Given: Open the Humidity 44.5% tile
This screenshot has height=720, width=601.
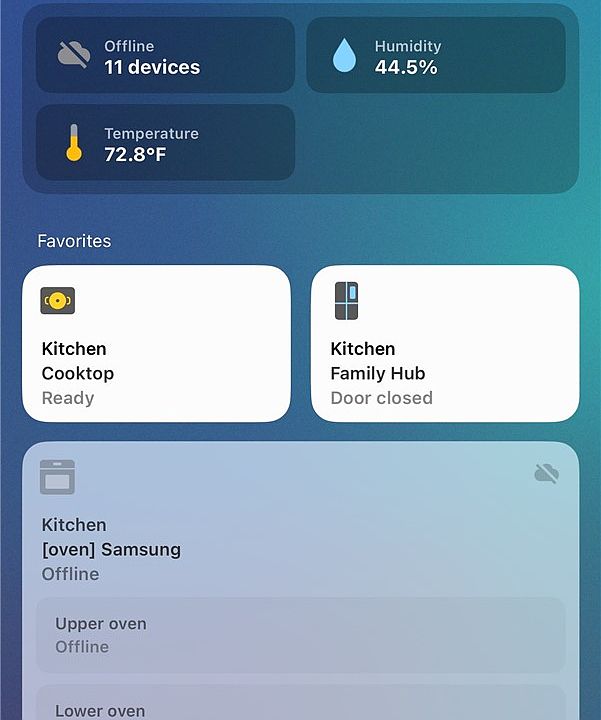Looking at the screenshot, I should pyautogui.click(x=436, y=56).
